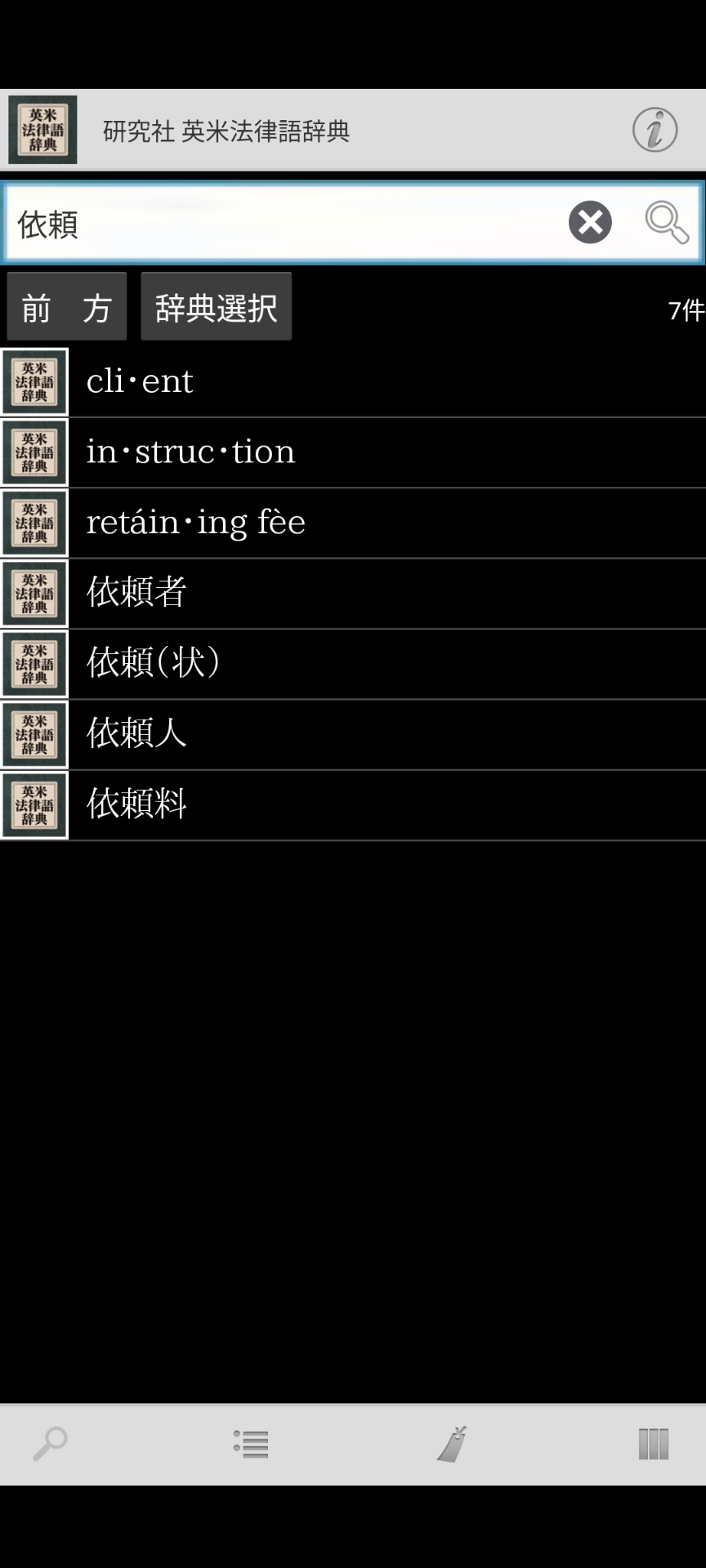
Task: Clear the search text 依頼
Action: [590, 222]
